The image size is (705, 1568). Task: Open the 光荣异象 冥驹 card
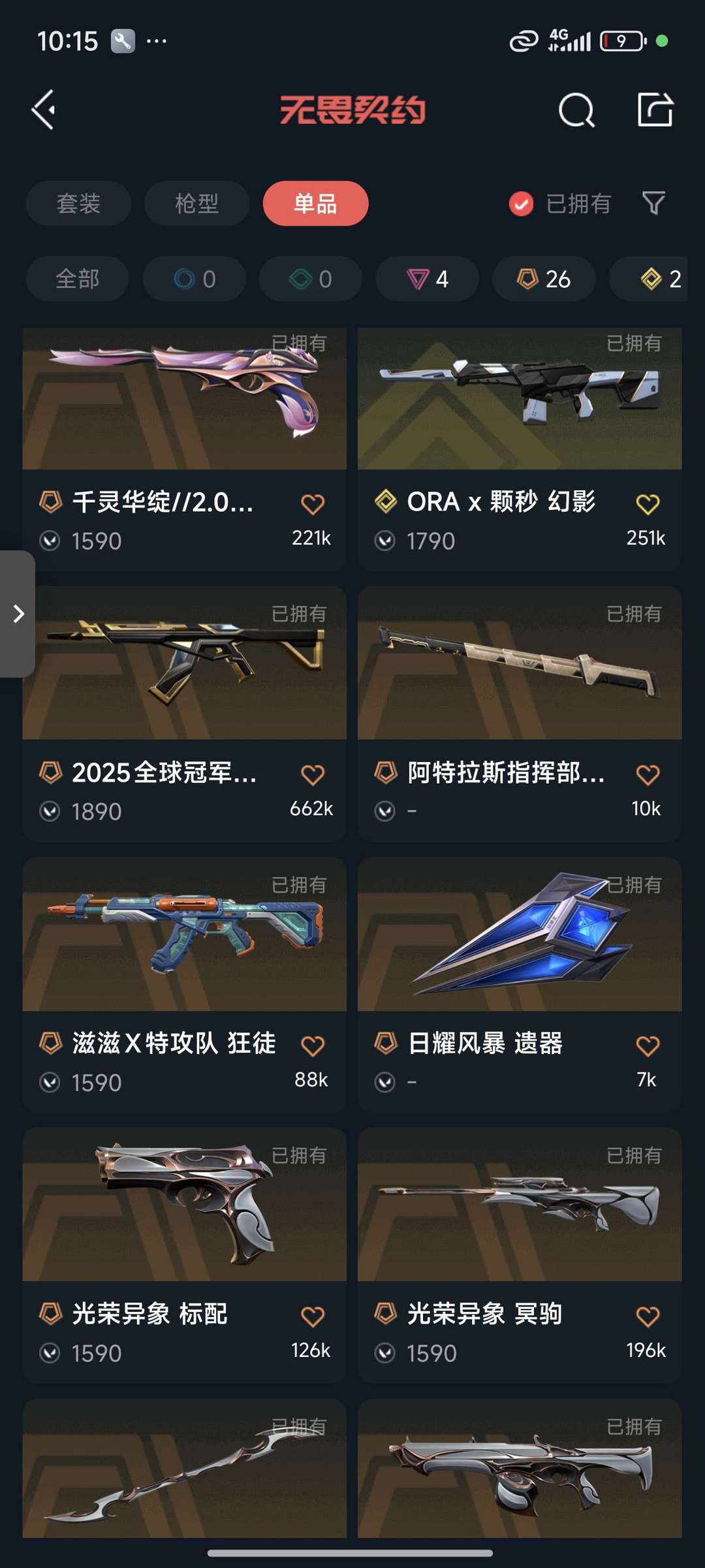pos(520,1206)
